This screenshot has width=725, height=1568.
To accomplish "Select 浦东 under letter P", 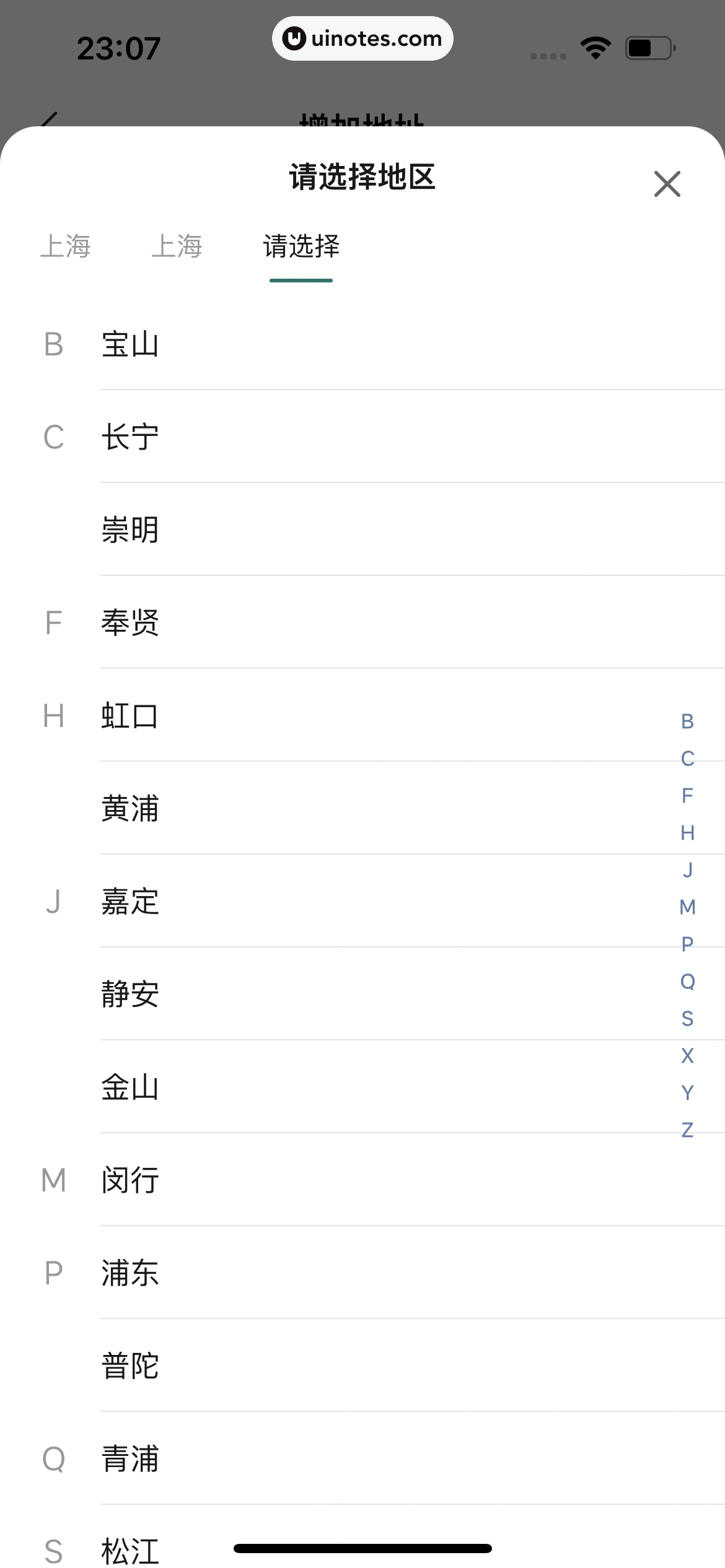I will click(130, 1273).
